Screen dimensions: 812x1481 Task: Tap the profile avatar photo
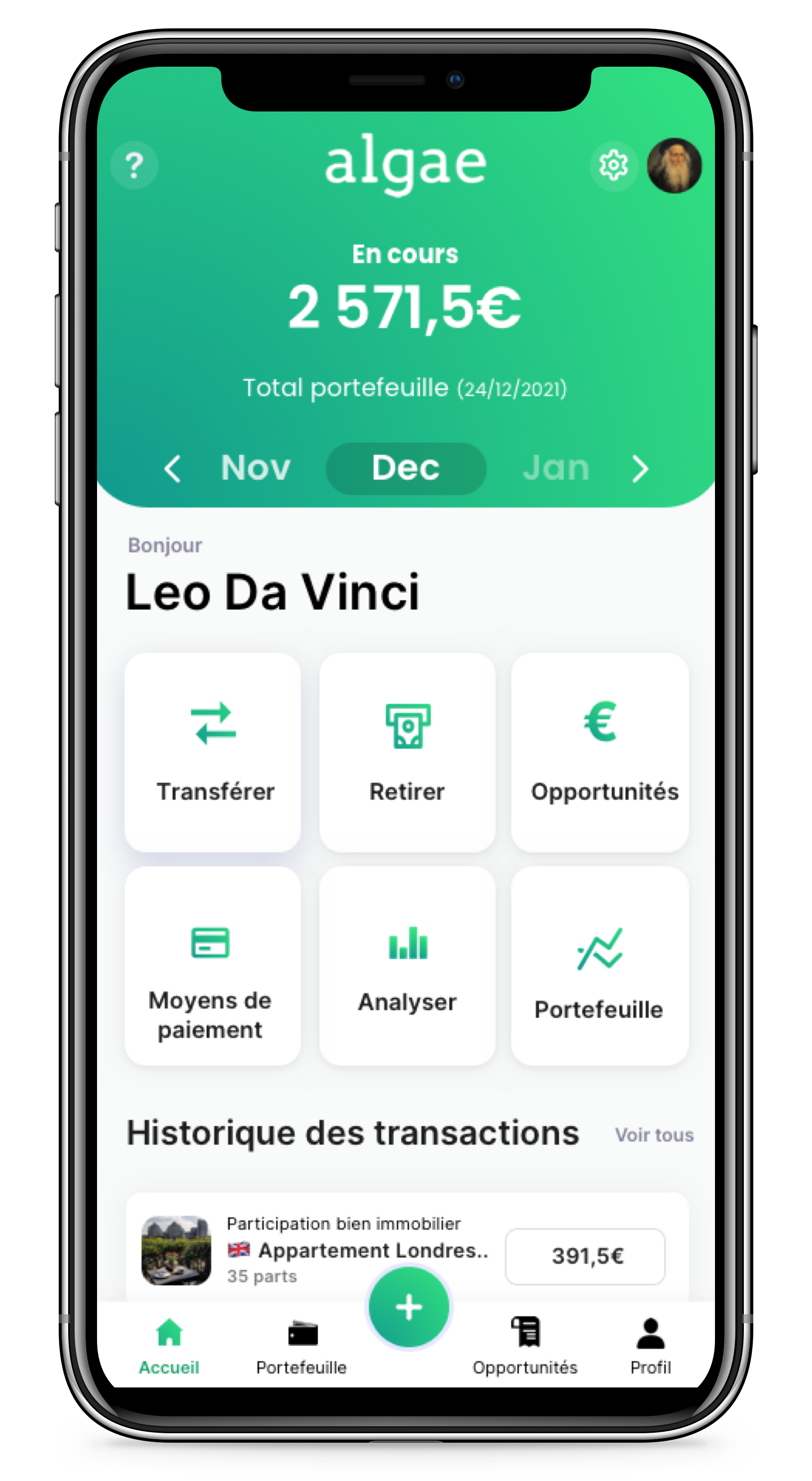coord(674,166)
